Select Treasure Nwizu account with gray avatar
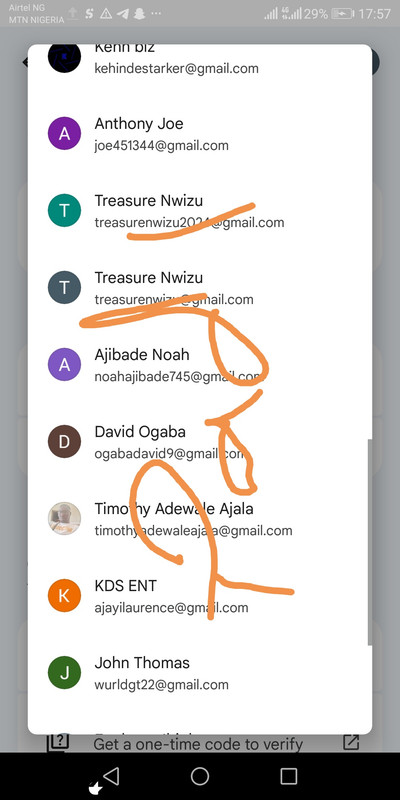This screenshot has width=400, height=800. 199,288
